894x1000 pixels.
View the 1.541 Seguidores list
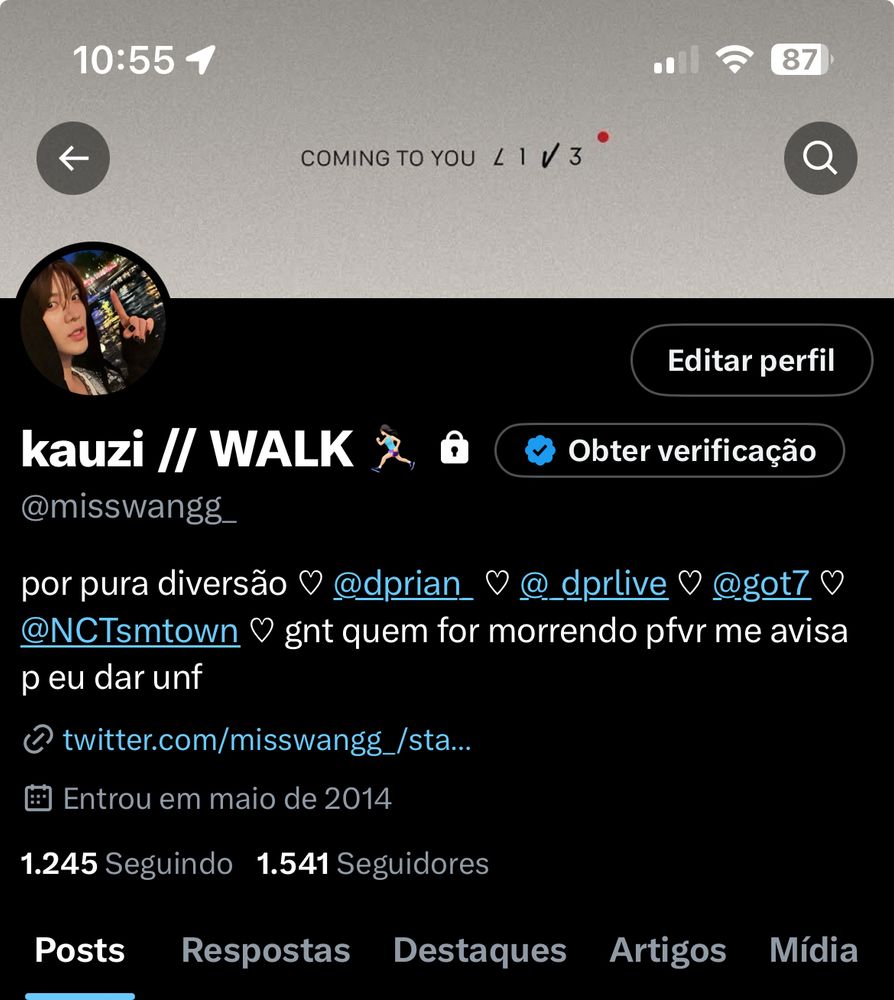(373, 864)
